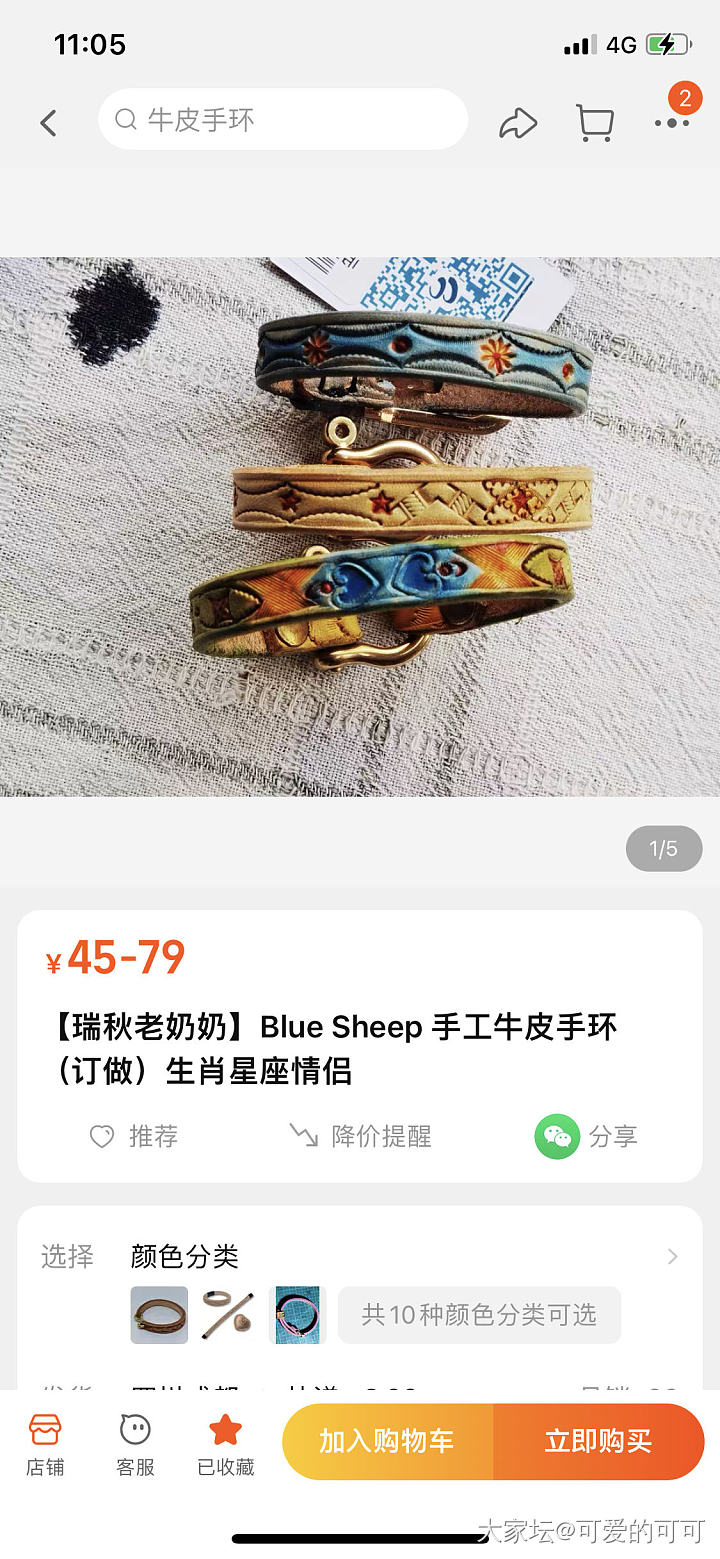Open the 店铺 shop page

point(45,1444)
